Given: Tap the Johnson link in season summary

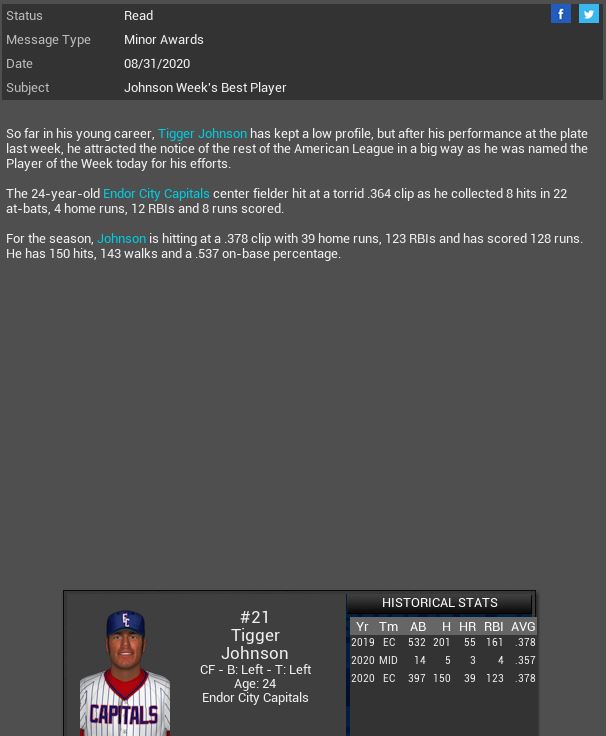Looking at the screenshot, I should [121, 238].
